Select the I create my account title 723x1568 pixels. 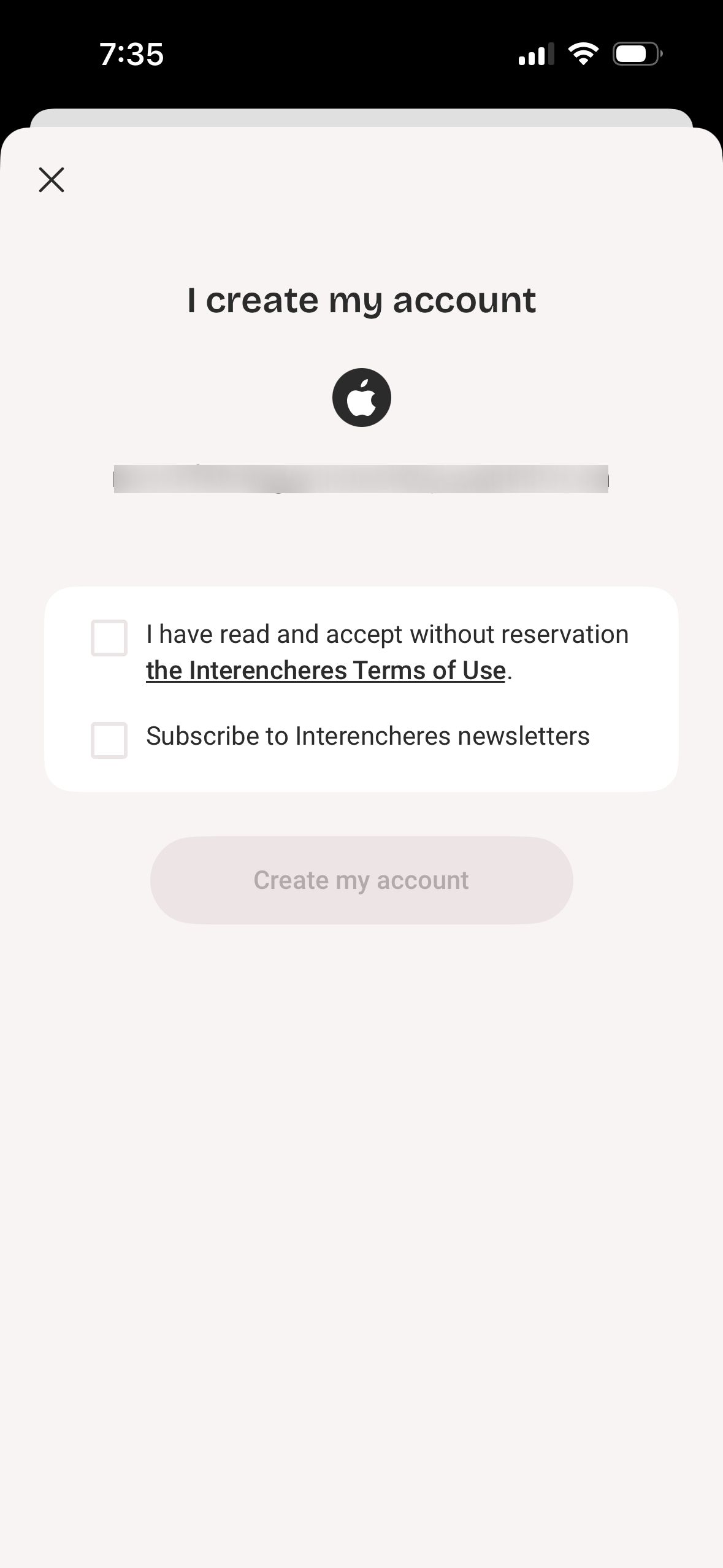click(361, 299)
